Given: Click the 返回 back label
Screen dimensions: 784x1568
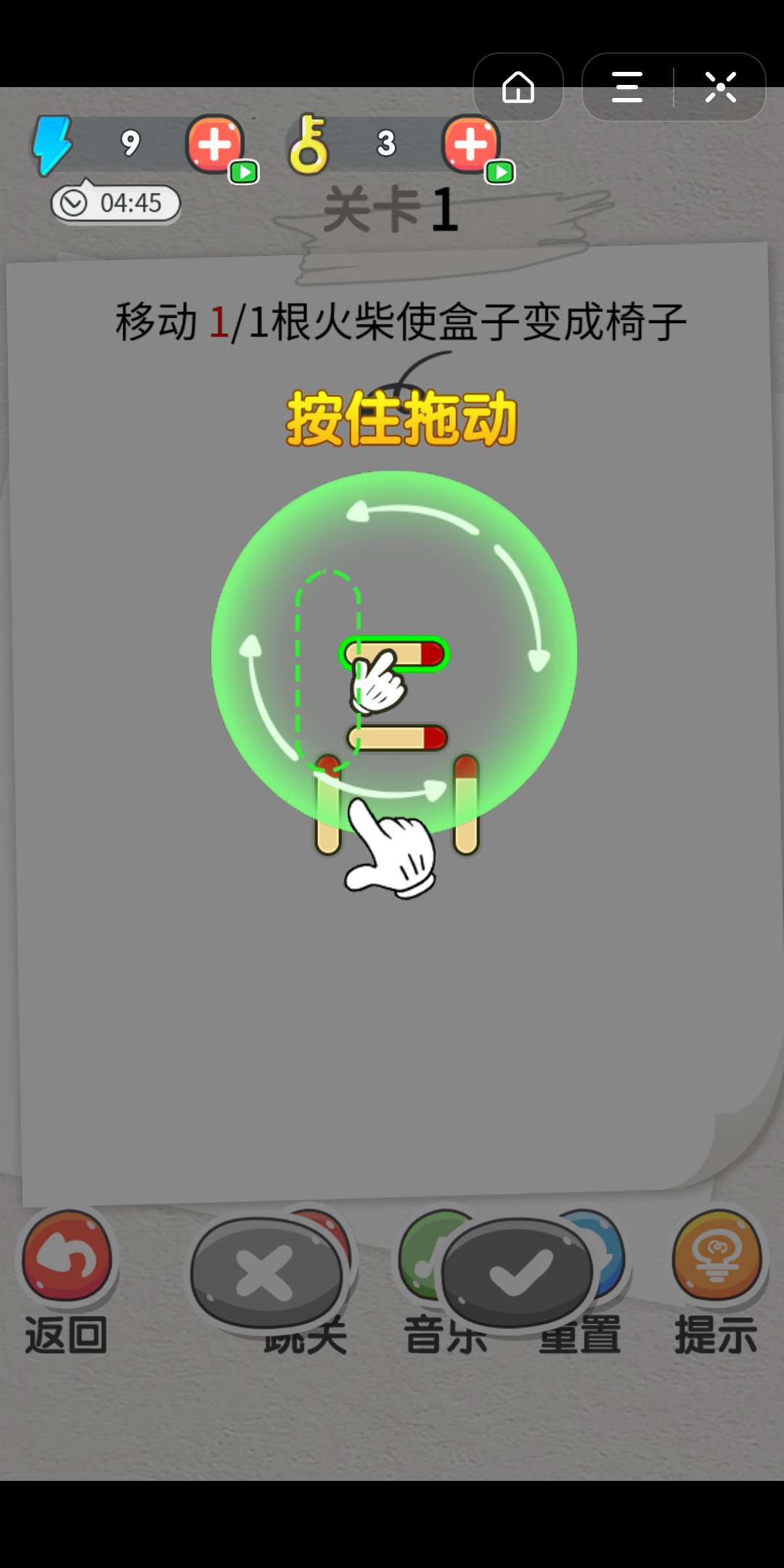Looking at the screenshot, I should point(65,1334).
